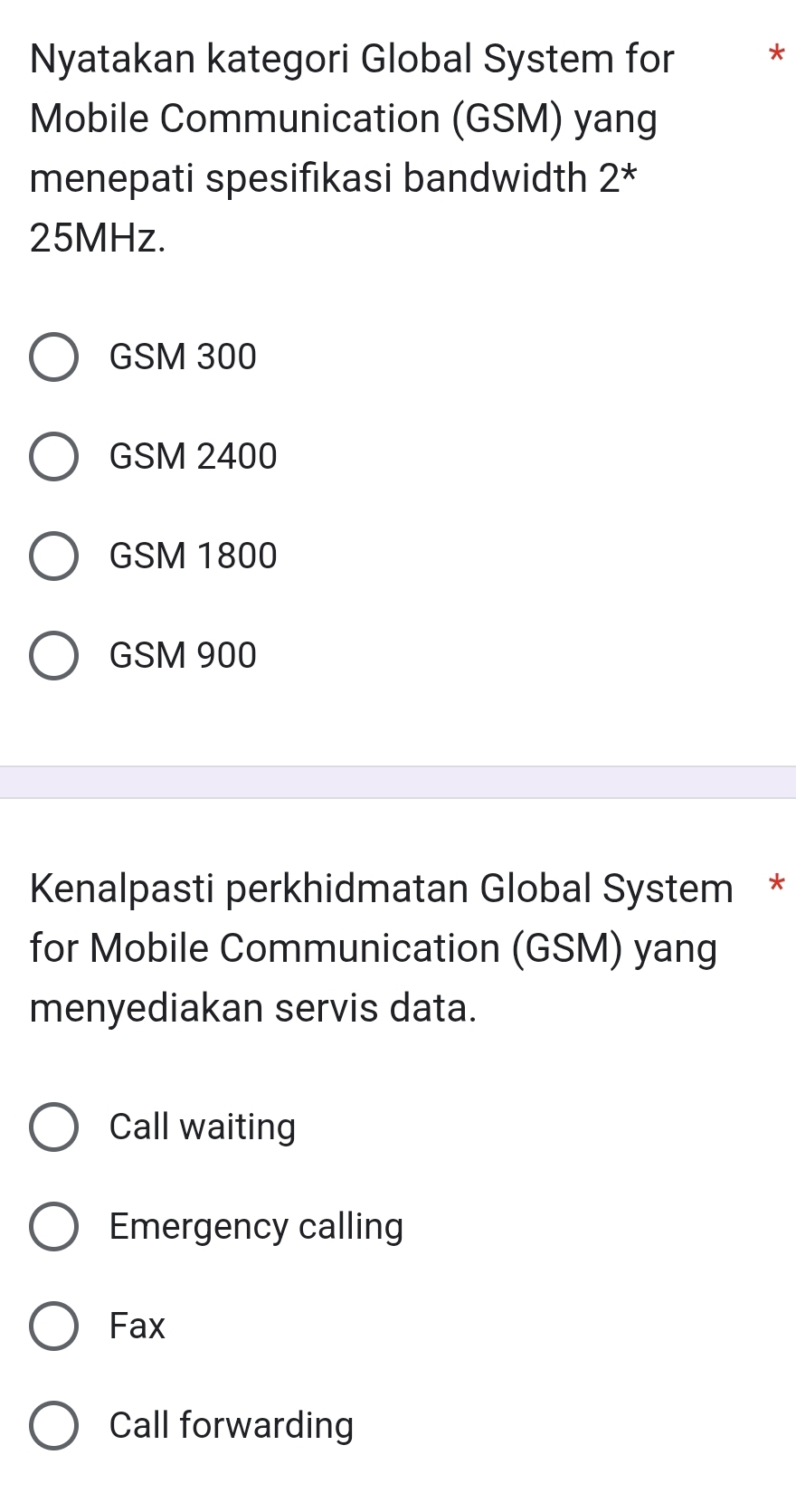Click the GSM 300 answer label
The height and width of the screenshot is (1512, 796).
pos(181,357)
